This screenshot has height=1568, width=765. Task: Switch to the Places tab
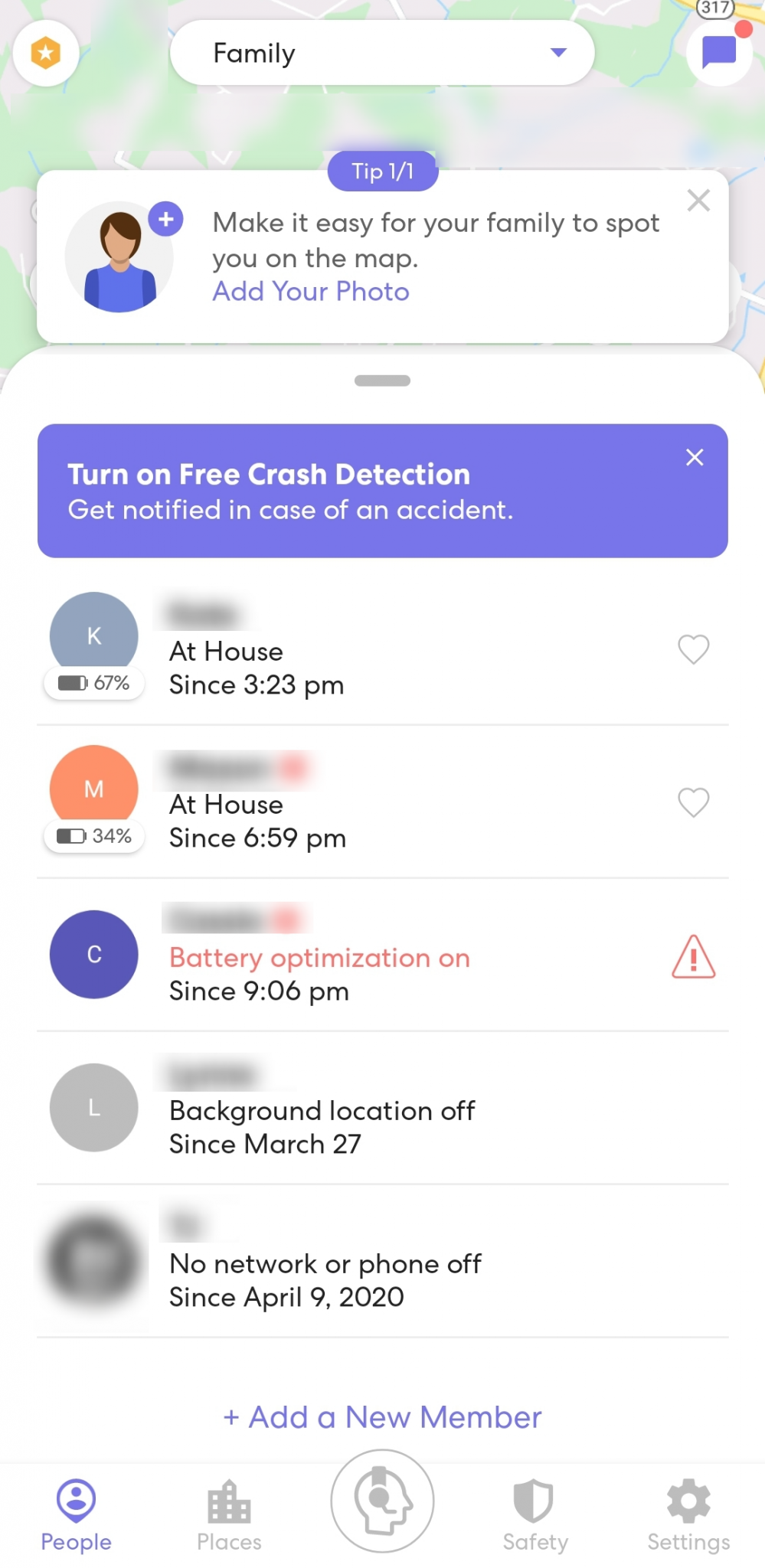pos(228,1501)
